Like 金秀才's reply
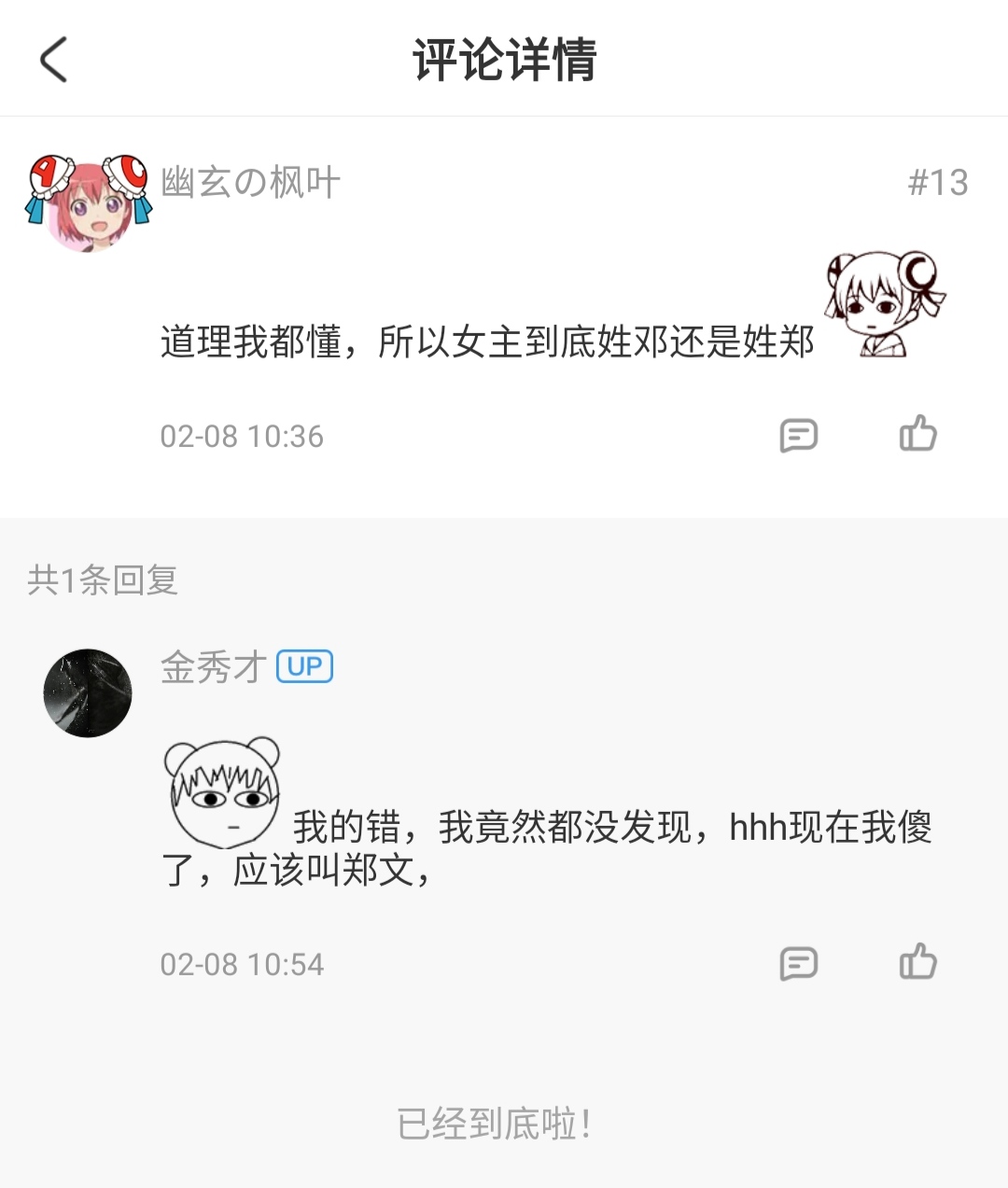1008x1188 pixels. point(917,962)
